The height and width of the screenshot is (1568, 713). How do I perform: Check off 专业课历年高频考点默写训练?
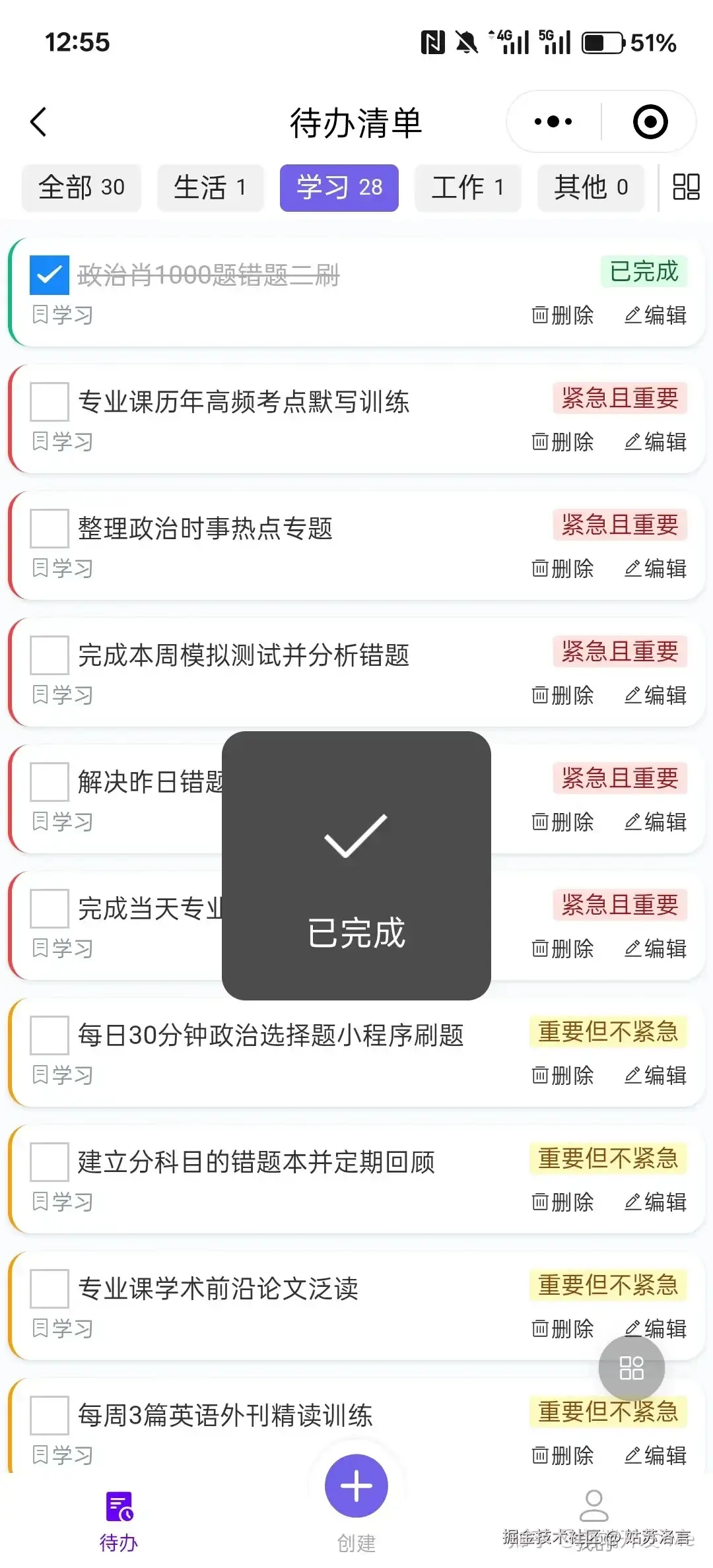point(50,401)
